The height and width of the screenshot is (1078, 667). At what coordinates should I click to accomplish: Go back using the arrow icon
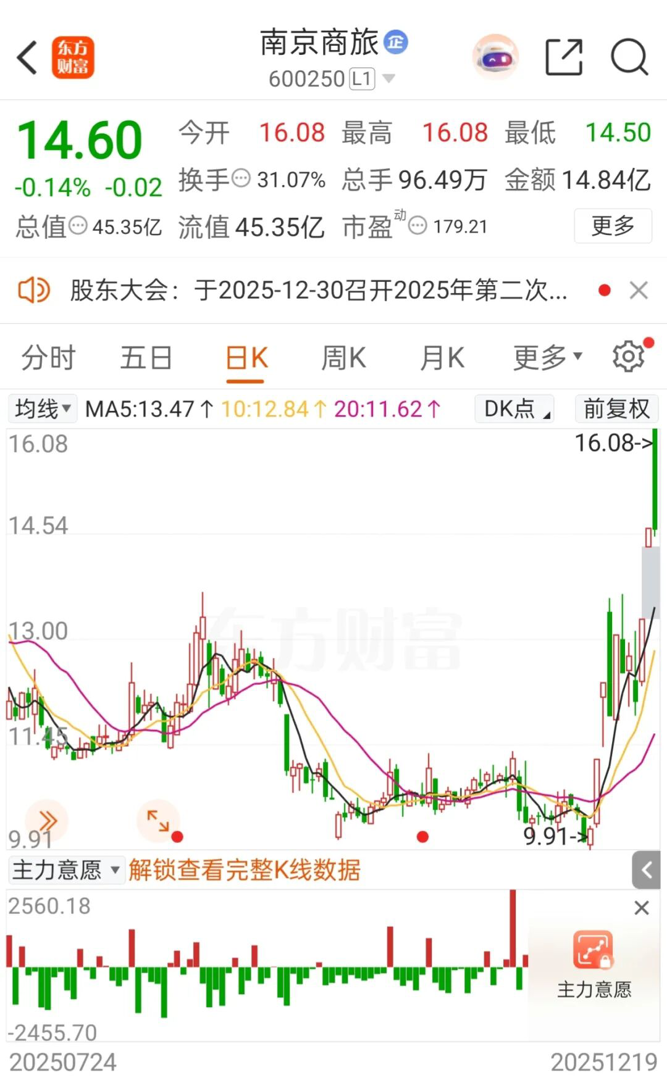point(27,58)
